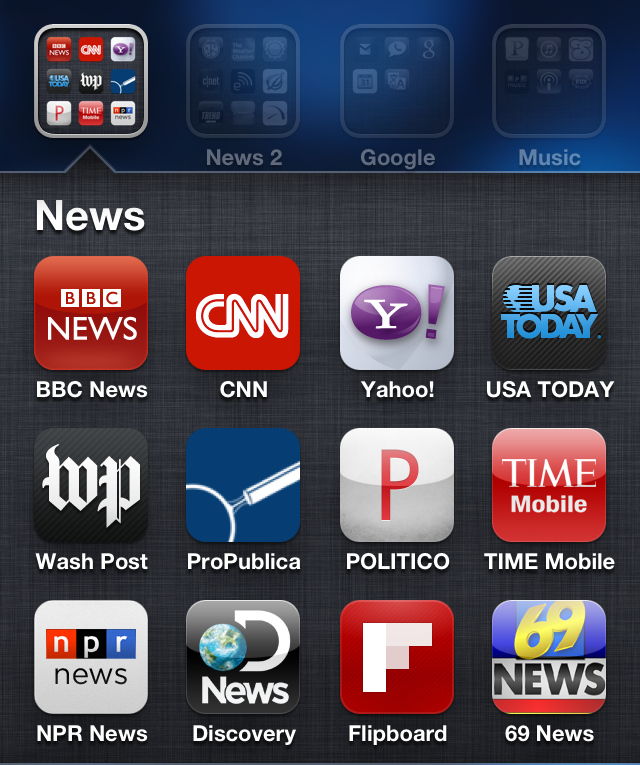Launch the CNN app
The height and width of the screenshot is (765, 640).
[243, 313]
